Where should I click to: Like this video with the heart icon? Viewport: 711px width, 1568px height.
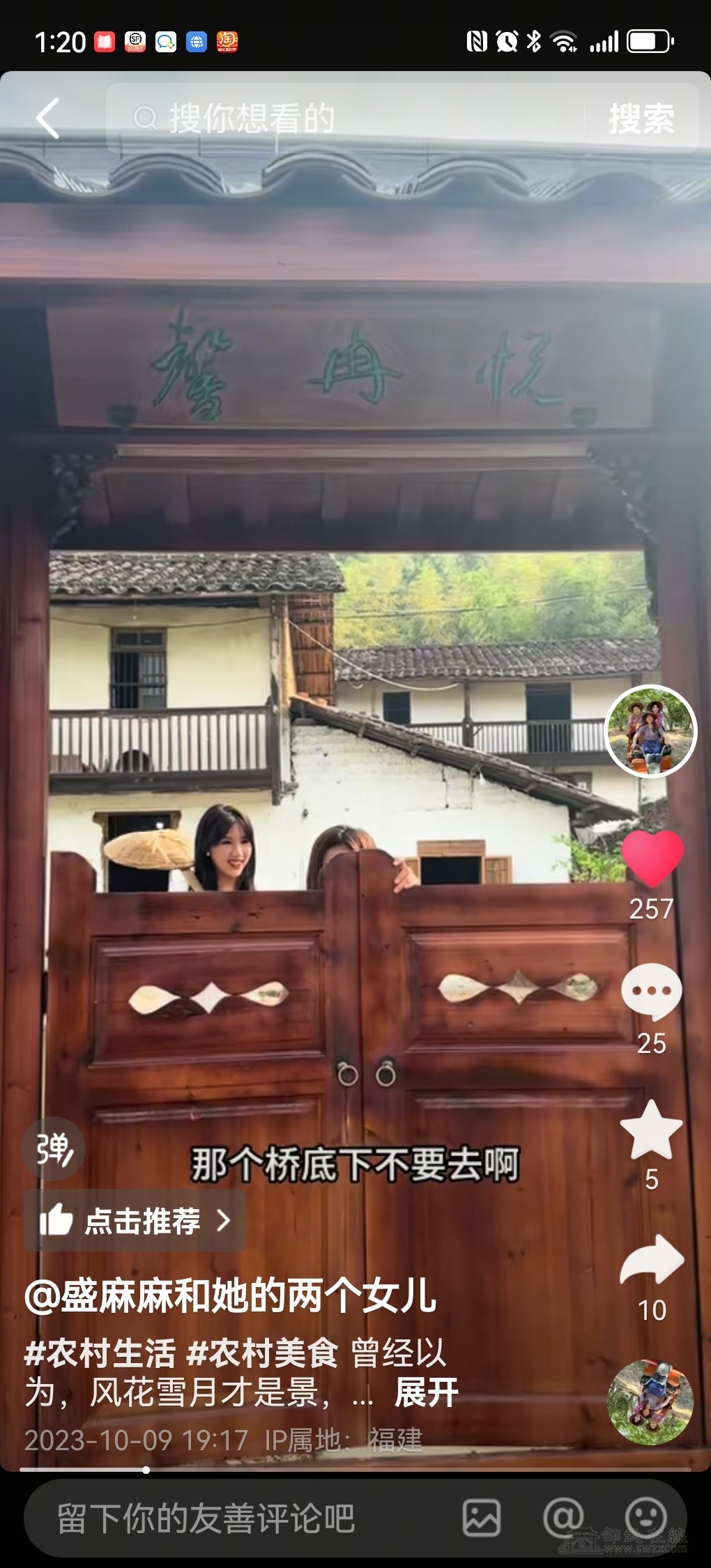tap(652, 858)
